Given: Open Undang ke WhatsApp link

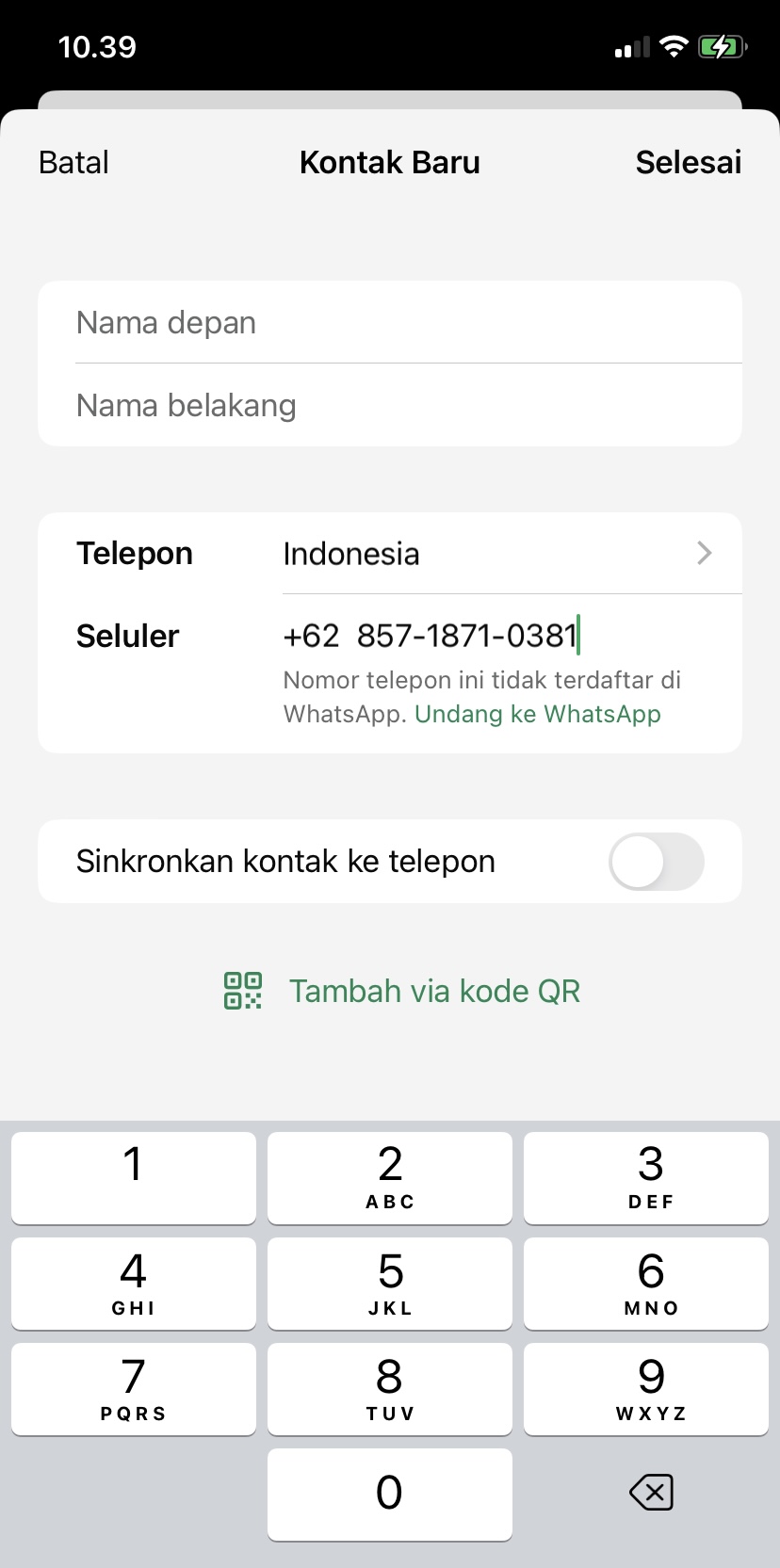Looking at the screenshot, I should (x=537, y=714).
